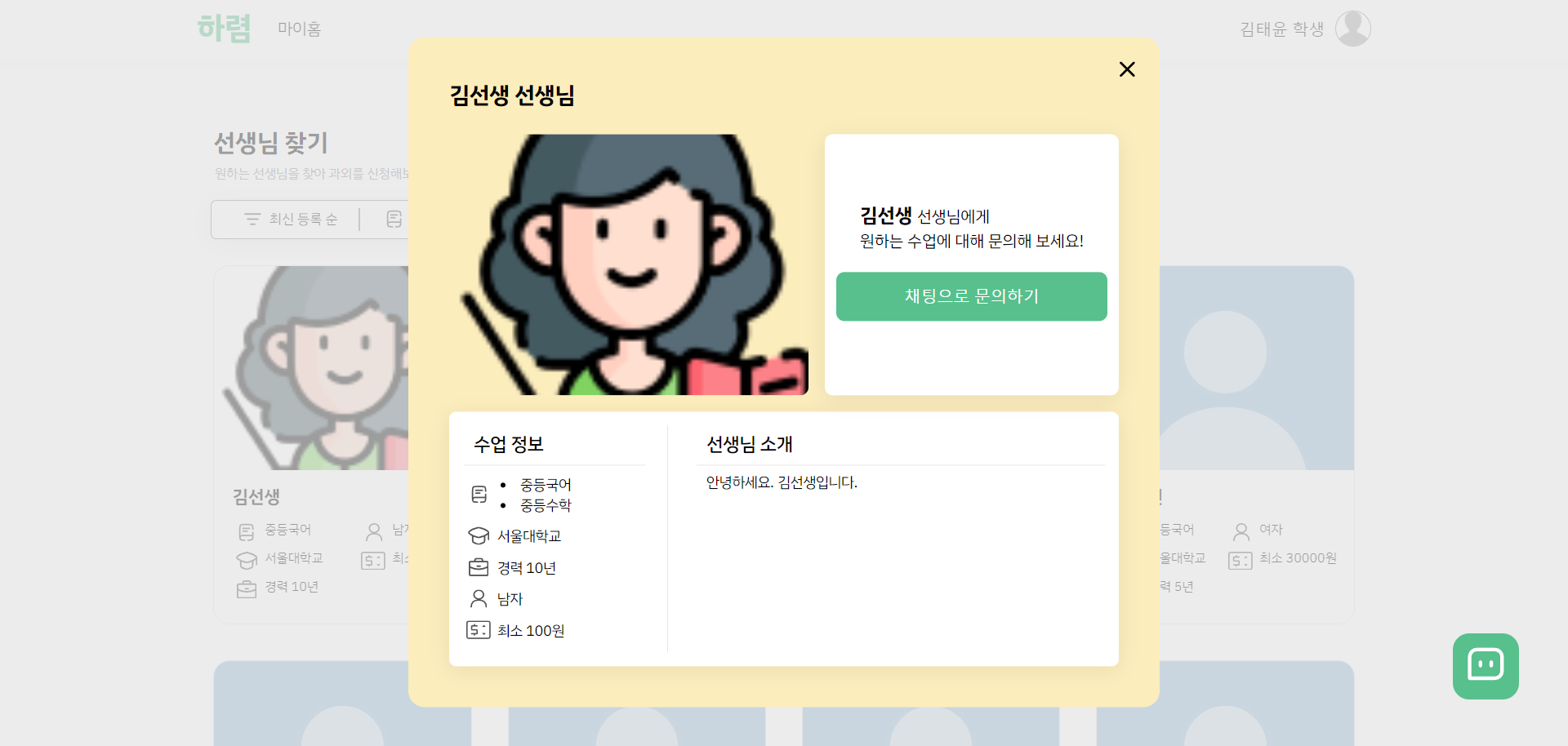Image resolution: width=1568 pixels, height=746 pixels.
Task: Close the 김선생 teacher profile dialog
Action: point(1127,69)
